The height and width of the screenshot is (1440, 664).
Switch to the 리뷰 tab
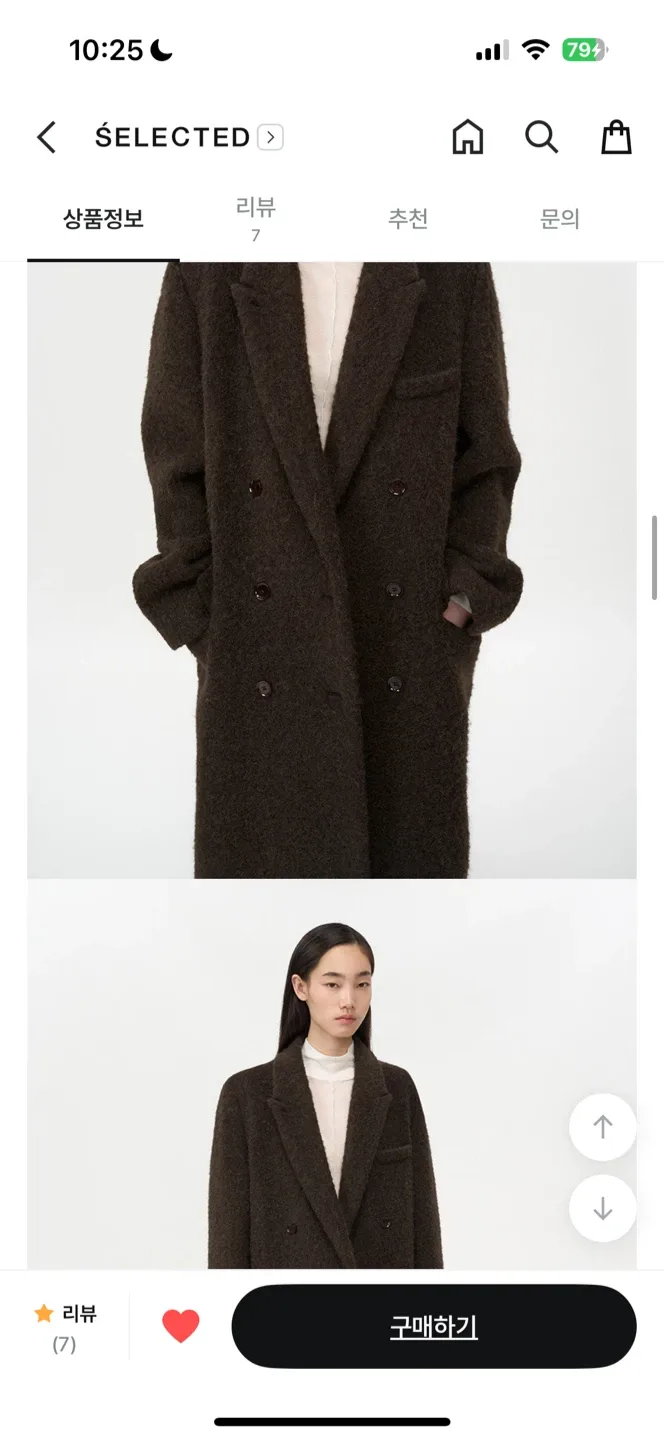pyautogui.click(x=256, y=219)
